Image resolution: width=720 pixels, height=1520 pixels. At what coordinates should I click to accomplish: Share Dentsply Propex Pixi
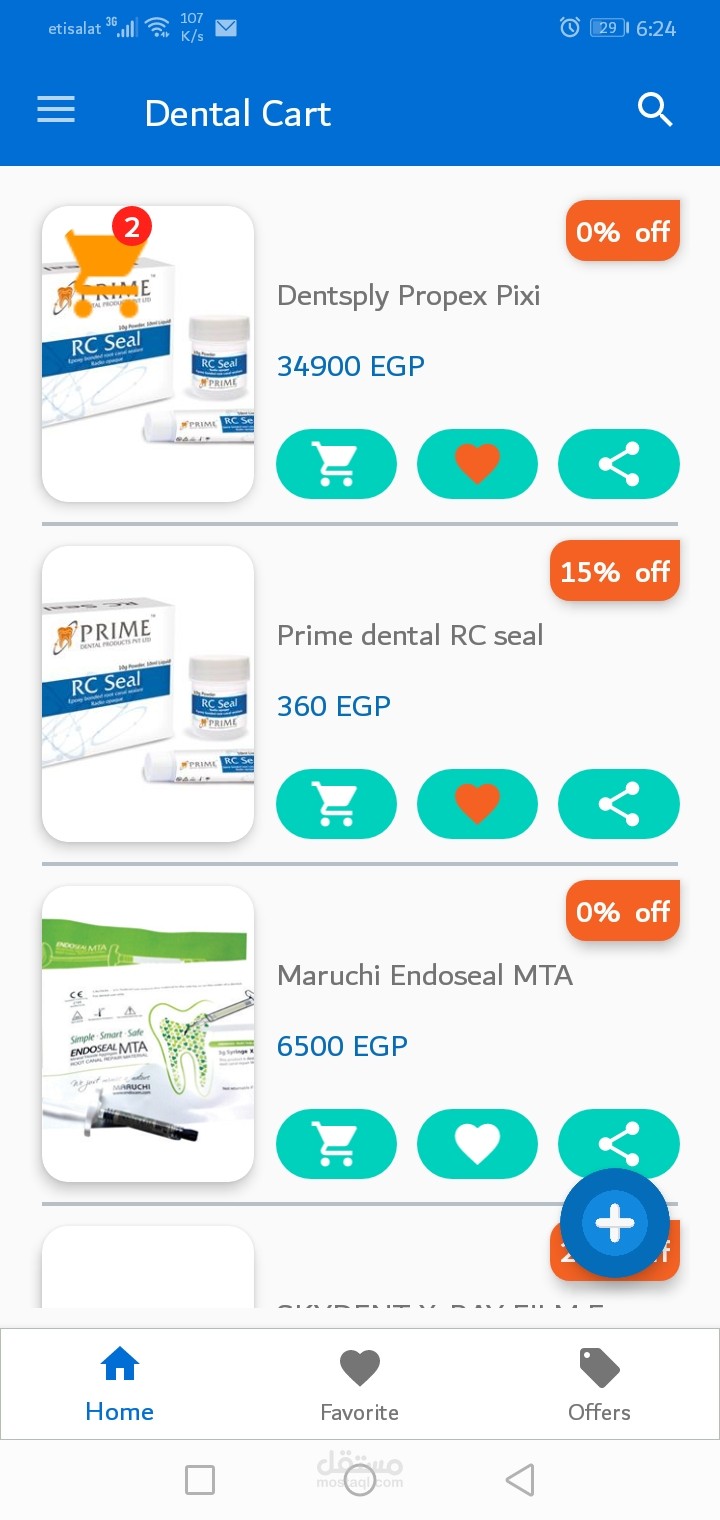pyautogui.click(x=618, y=464)
